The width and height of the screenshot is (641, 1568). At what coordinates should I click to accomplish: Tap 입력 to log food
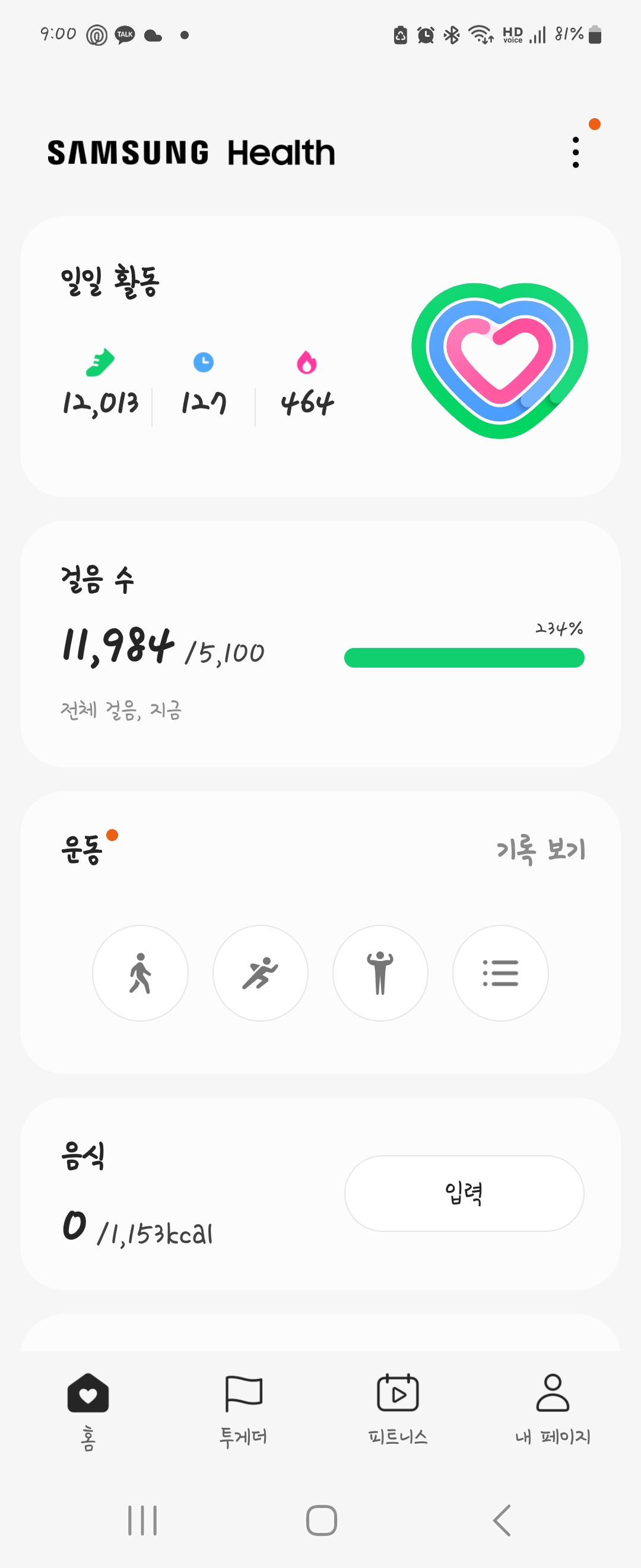pyautogui.click(x=464, y=1193)
